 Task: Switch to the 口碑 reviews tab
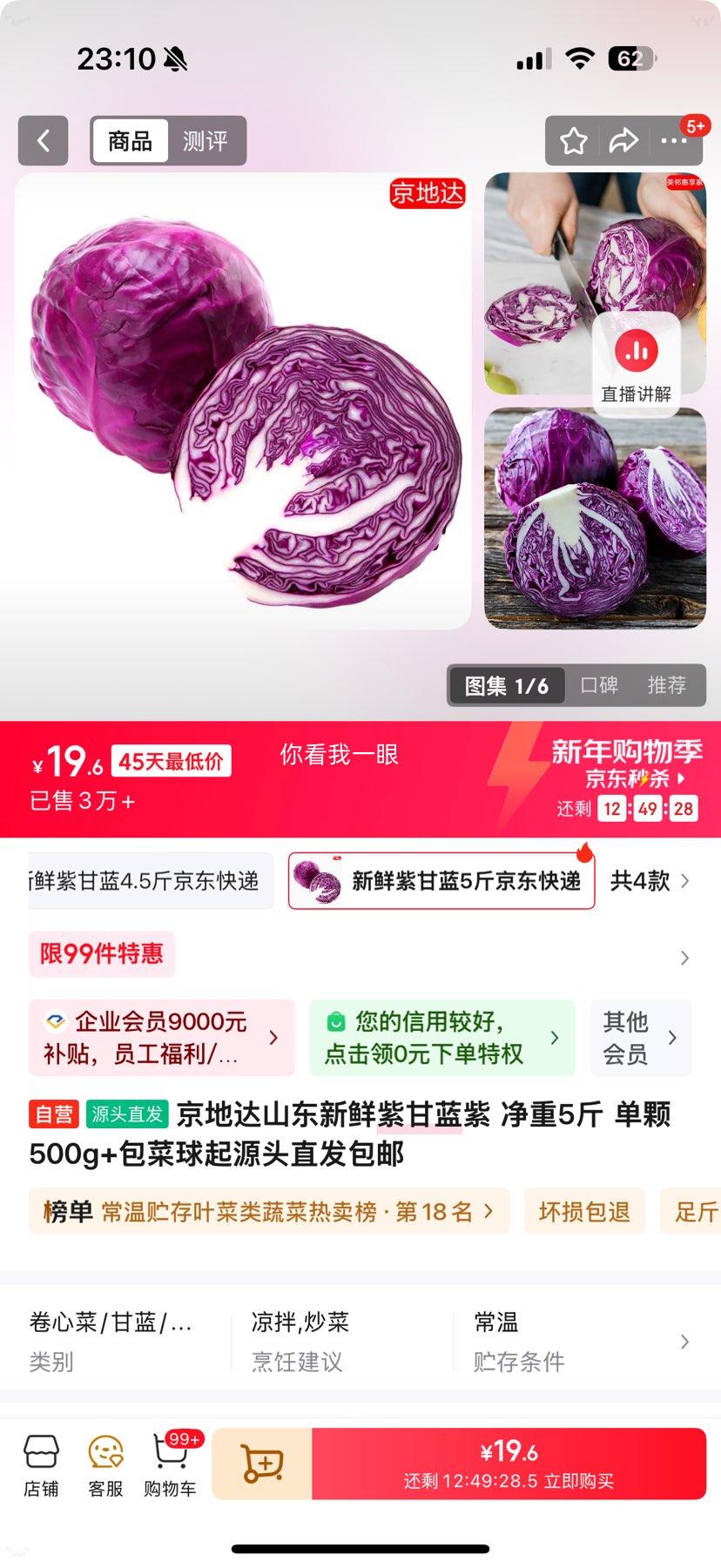601,685
